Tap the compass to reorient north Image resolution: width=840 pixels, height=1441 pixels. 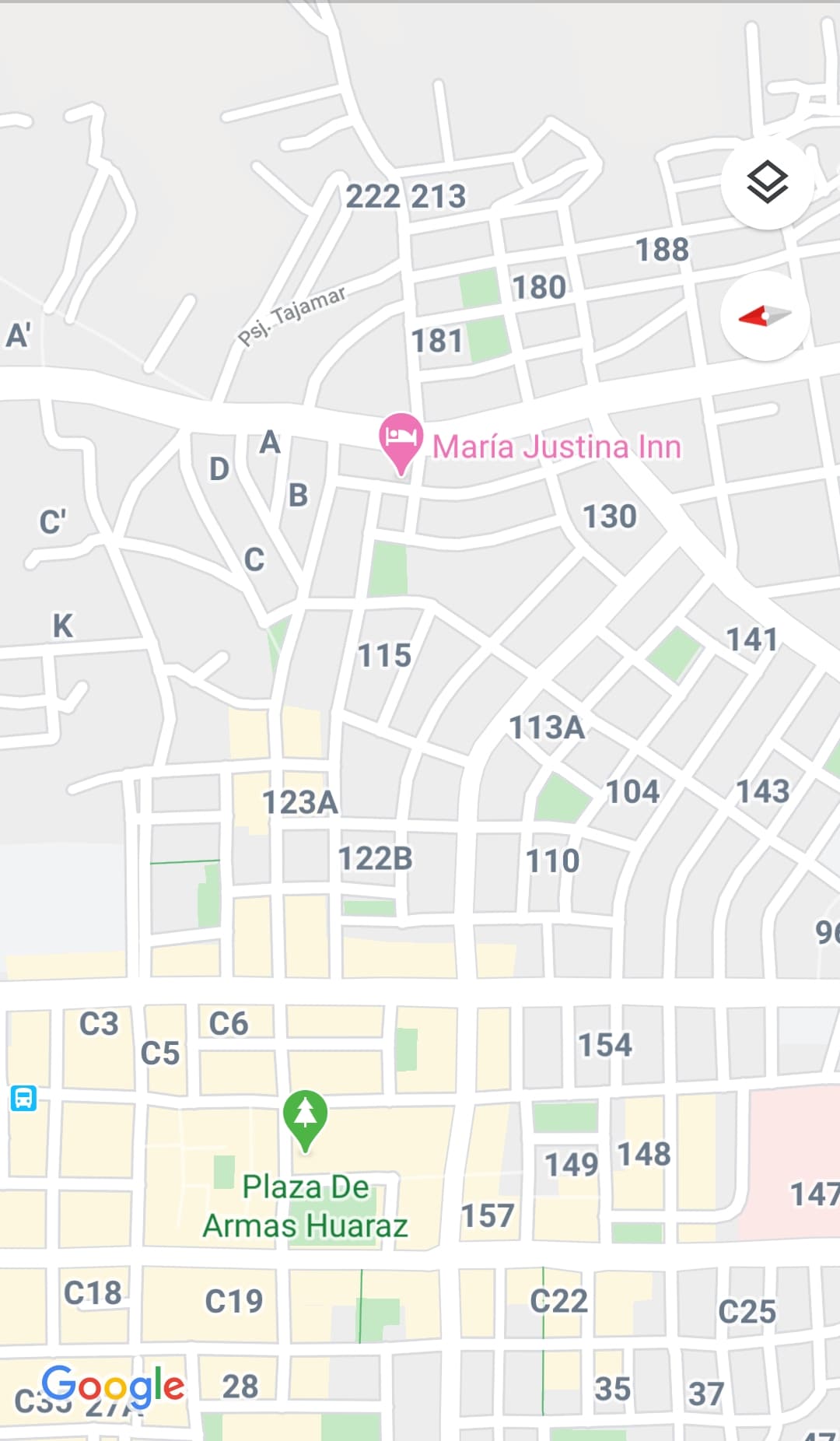765,316
